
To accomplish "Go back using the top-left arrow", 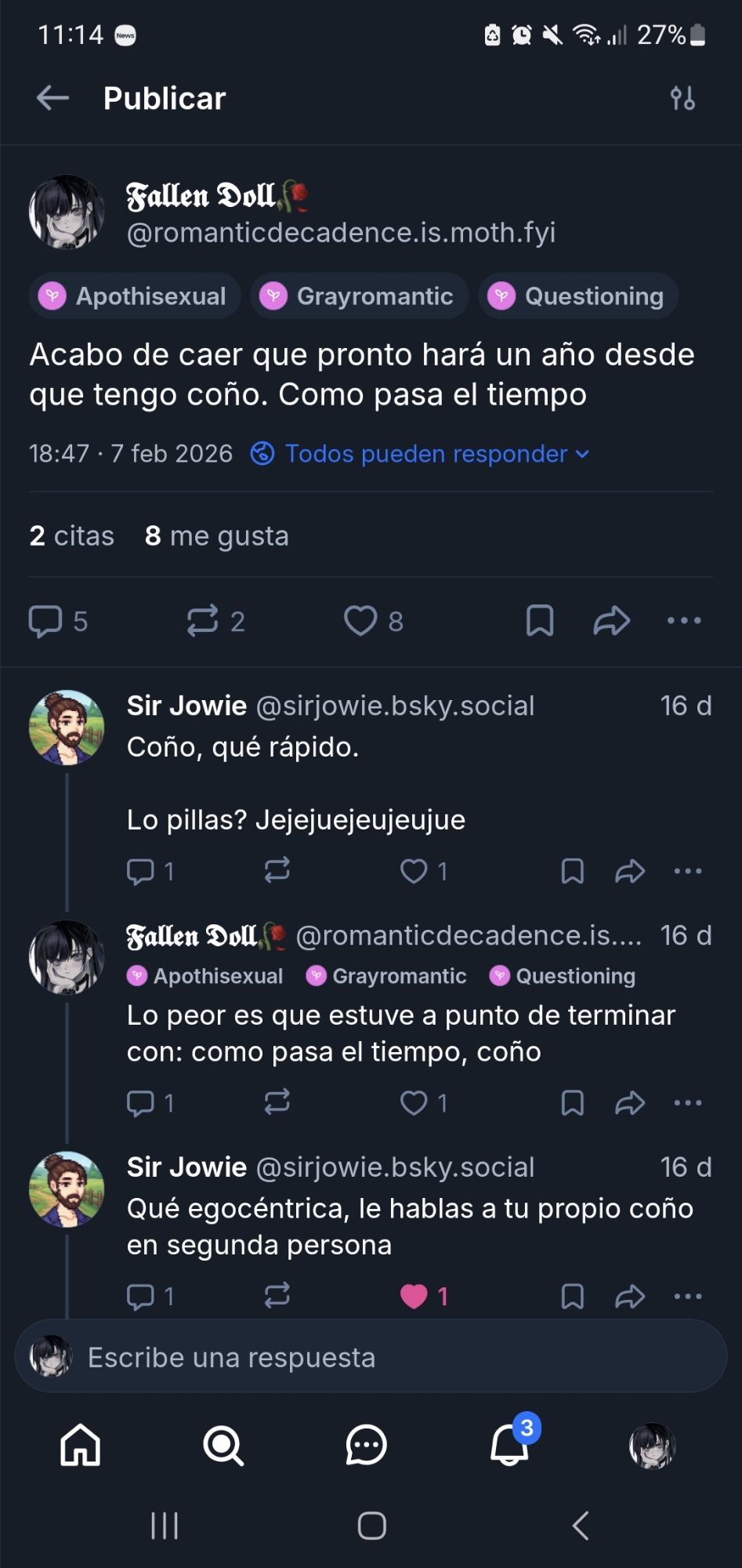I will pos(52,98).
